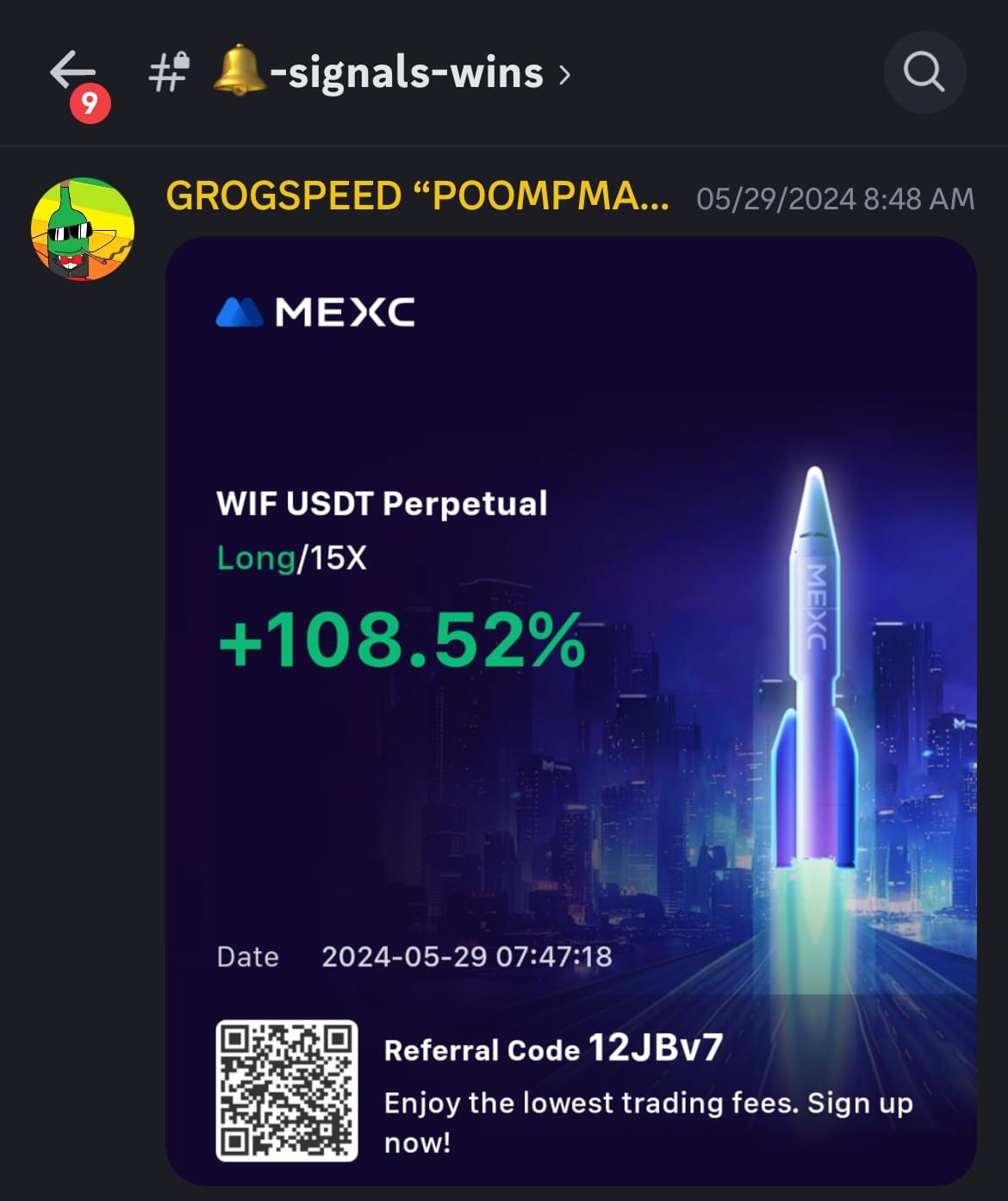Tap the GROGSPEED username
Viewport: 1008px width, 1201px height.
click(416, 196)
